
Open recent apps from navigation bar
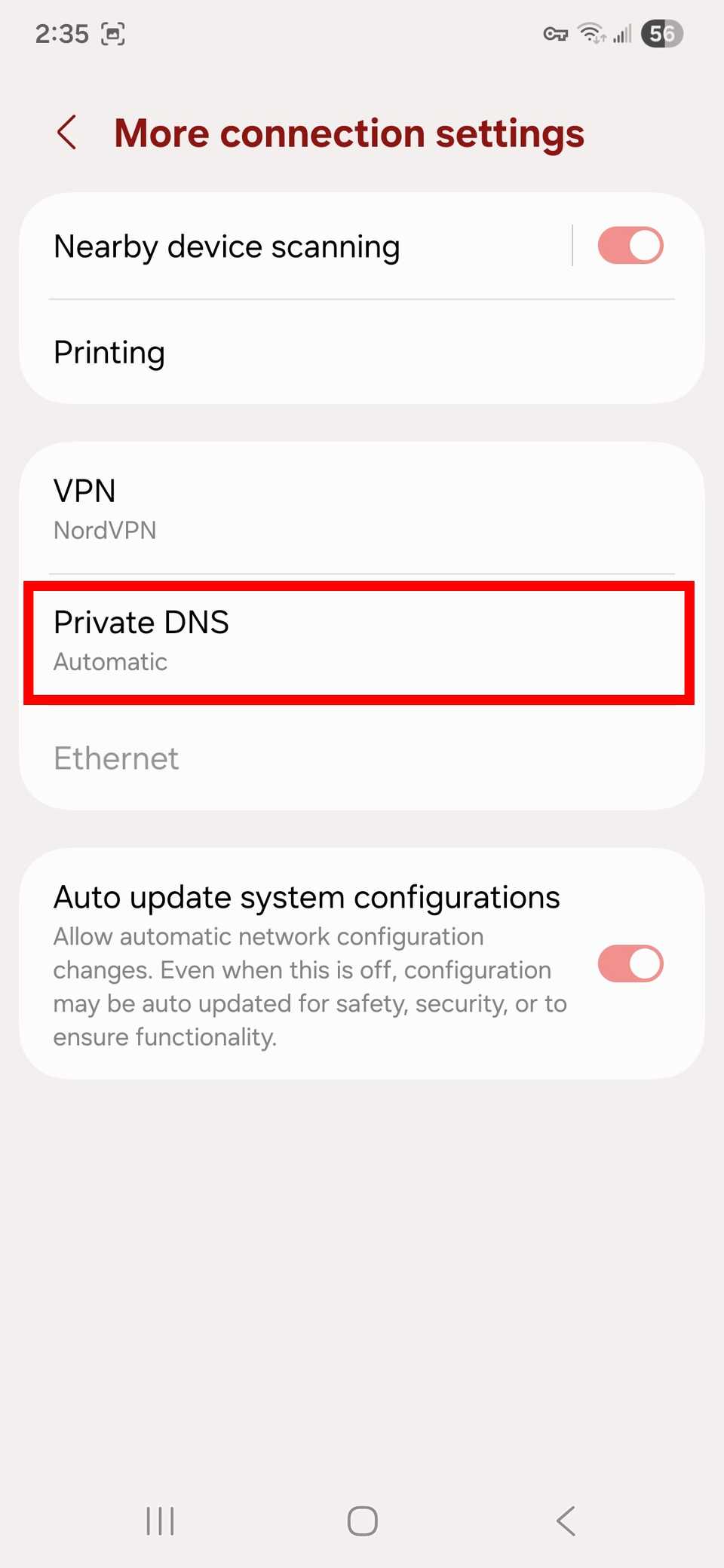tap(160, 1521)
